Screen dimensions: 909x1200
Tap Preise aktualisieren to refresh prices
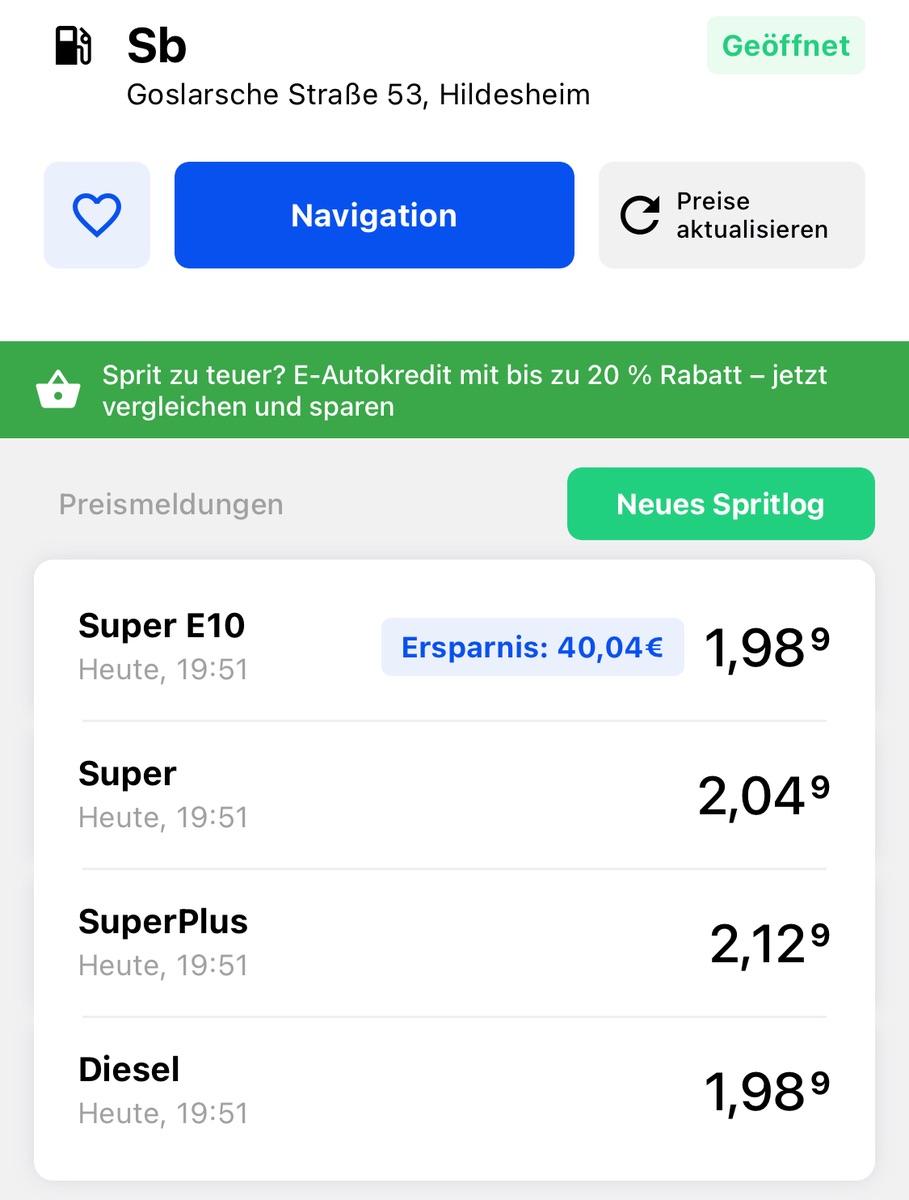[x=731, y=215]
